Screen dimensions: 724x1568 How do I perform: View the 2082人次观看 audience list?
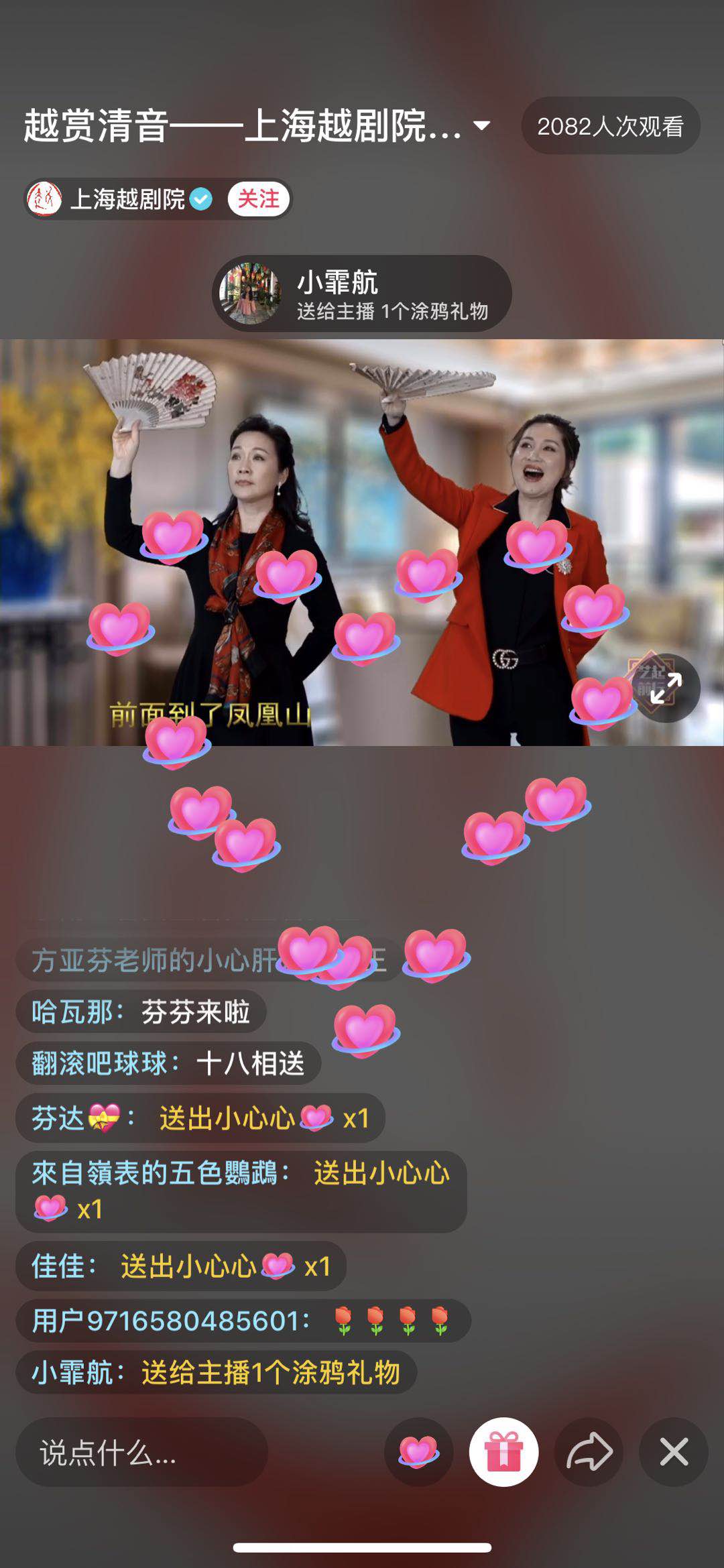point(610,126)
